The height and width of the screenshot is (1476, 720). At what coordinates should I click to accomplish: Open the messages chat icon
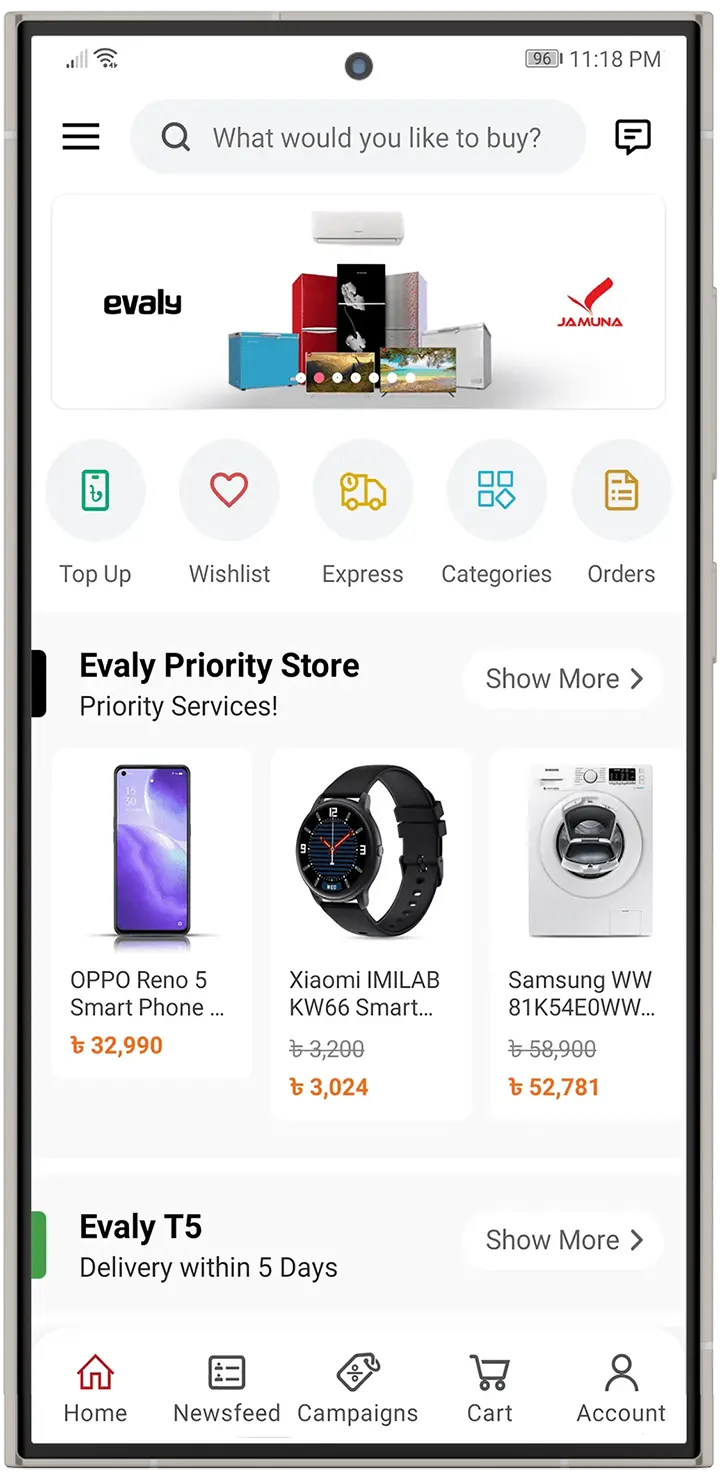click(x=632, y=137)
